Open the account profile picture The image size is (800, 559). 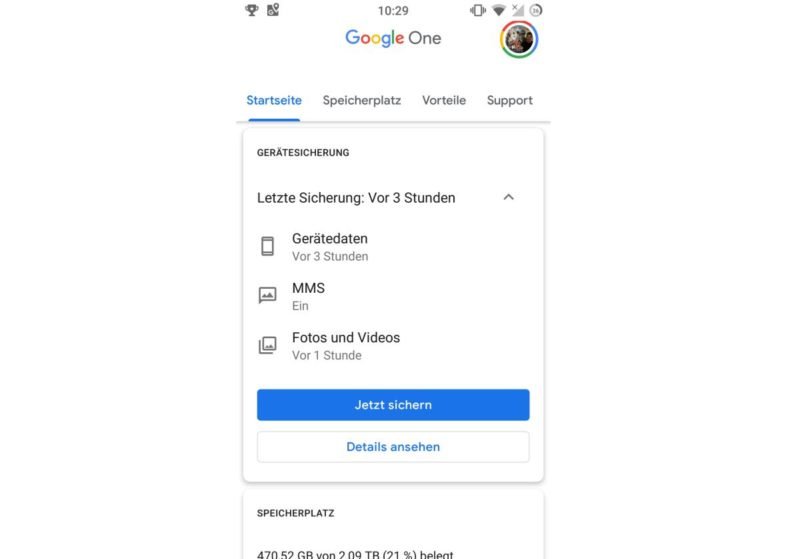coord(518,40)
